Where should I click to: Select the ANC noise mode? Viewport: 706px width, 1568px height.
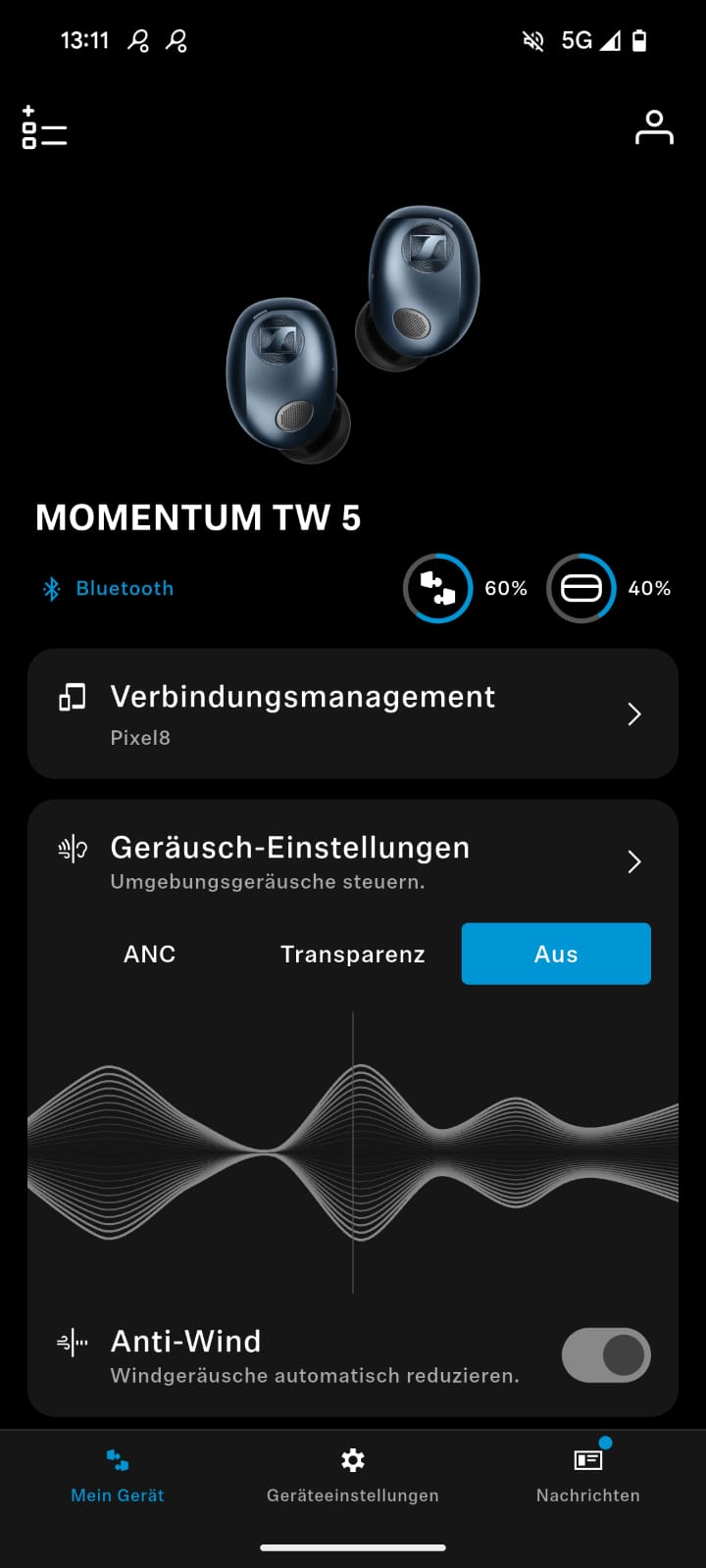click(x=149, y=954)
